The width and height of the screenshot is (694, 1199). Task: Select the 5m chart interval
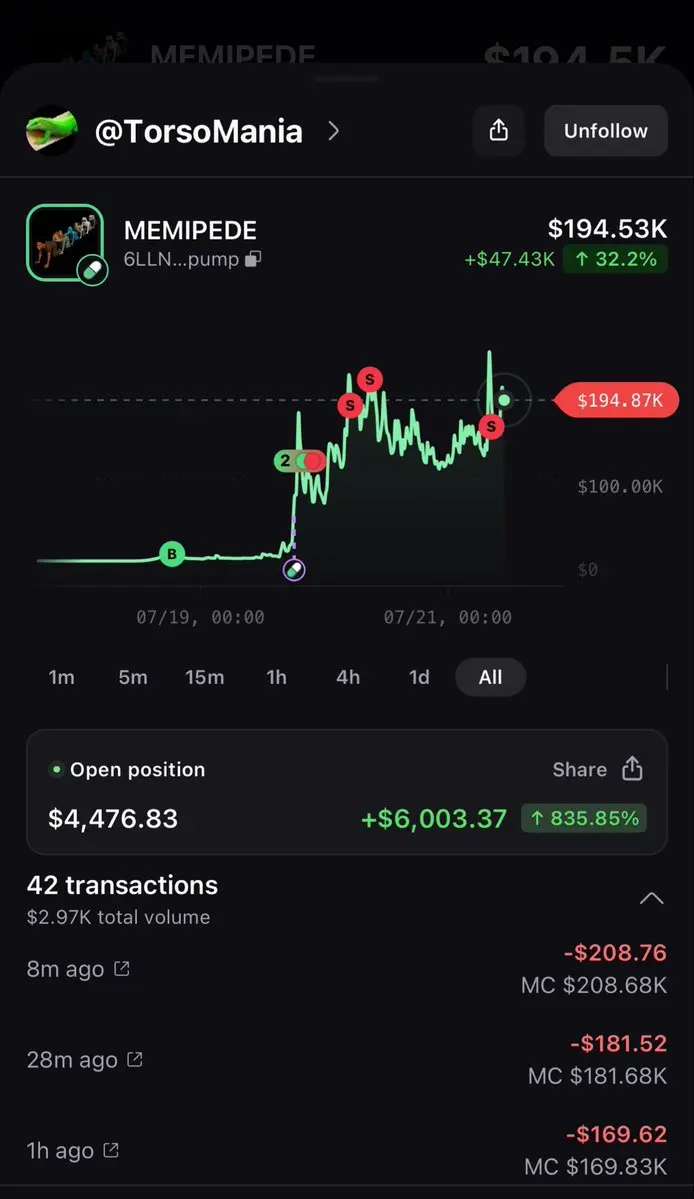click(x=133, y=677)
